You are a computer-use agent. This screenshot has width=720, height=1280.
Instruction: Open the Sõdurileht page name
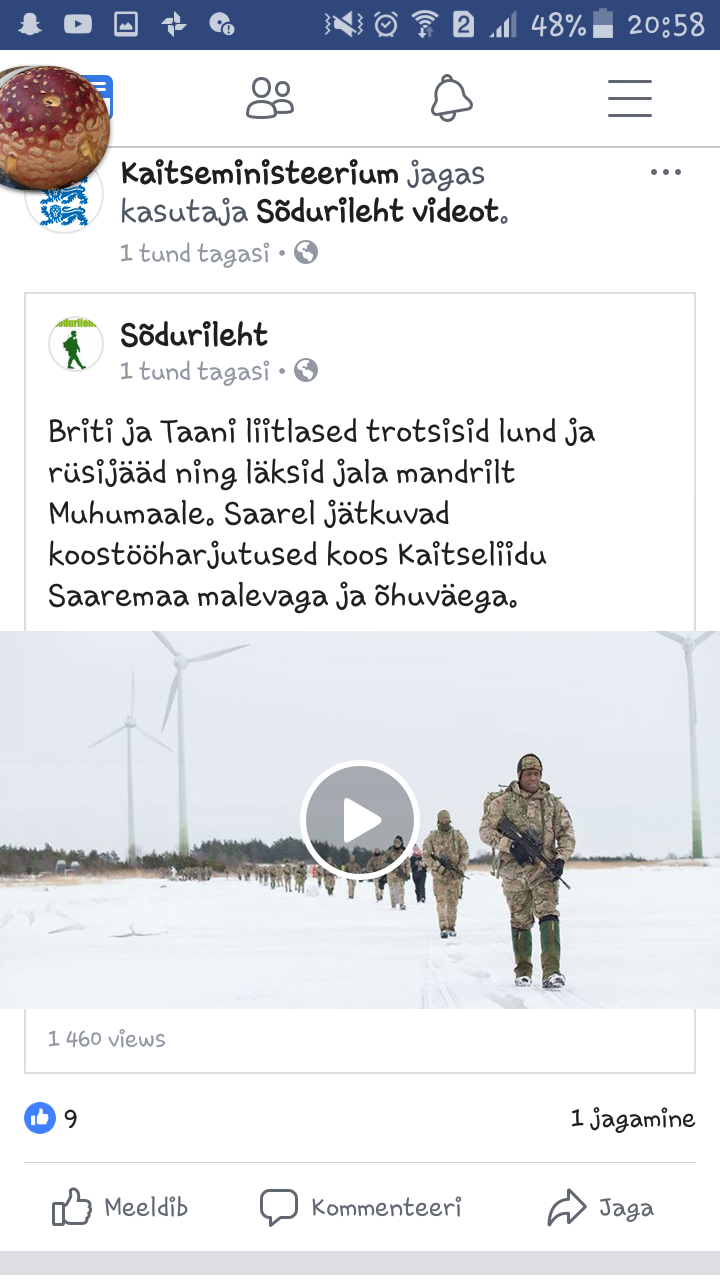click(x=194, y=335)
